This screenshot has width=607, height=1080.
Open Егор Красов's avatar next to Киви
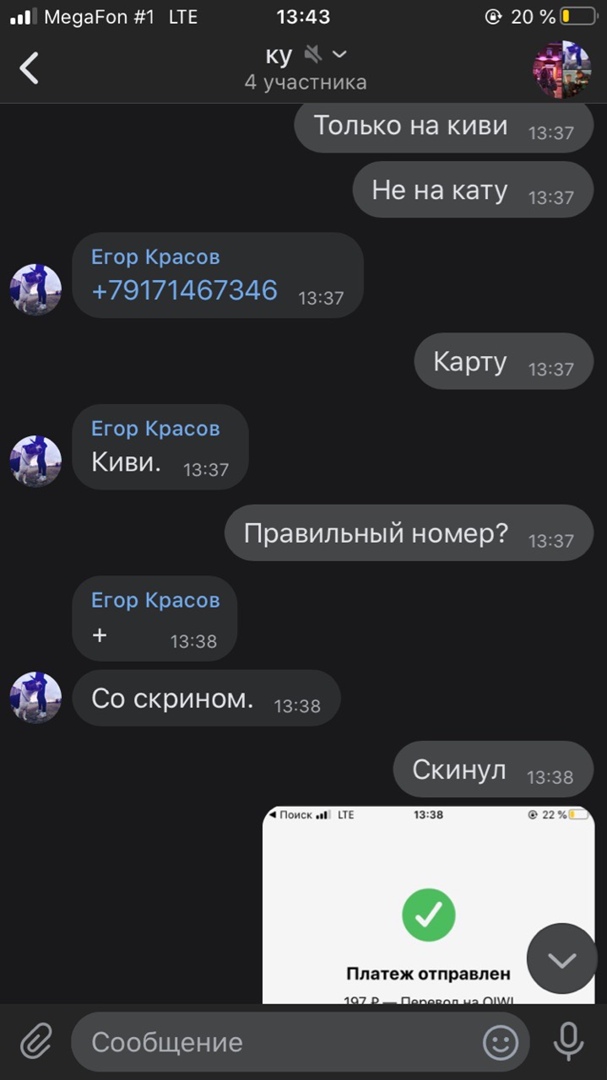click(36, 461)
